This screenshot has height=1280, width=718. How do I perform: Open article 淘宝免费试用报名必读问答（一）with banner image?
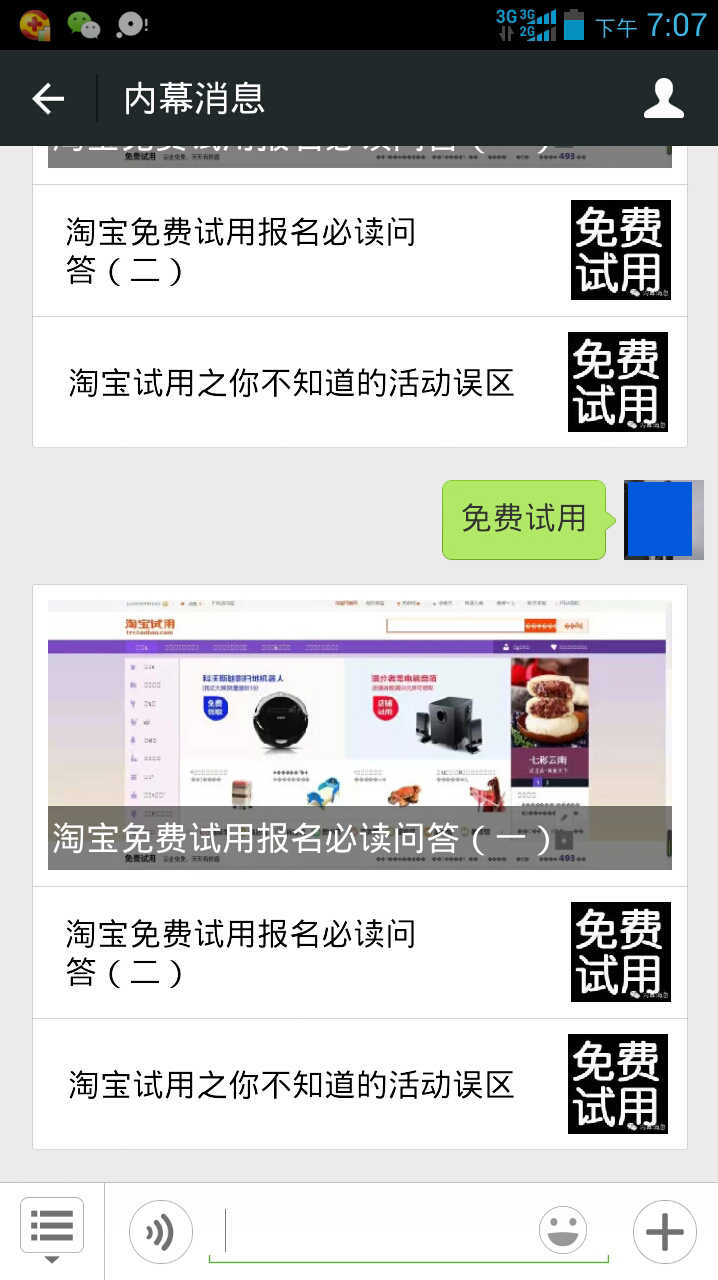pos(360,735)
